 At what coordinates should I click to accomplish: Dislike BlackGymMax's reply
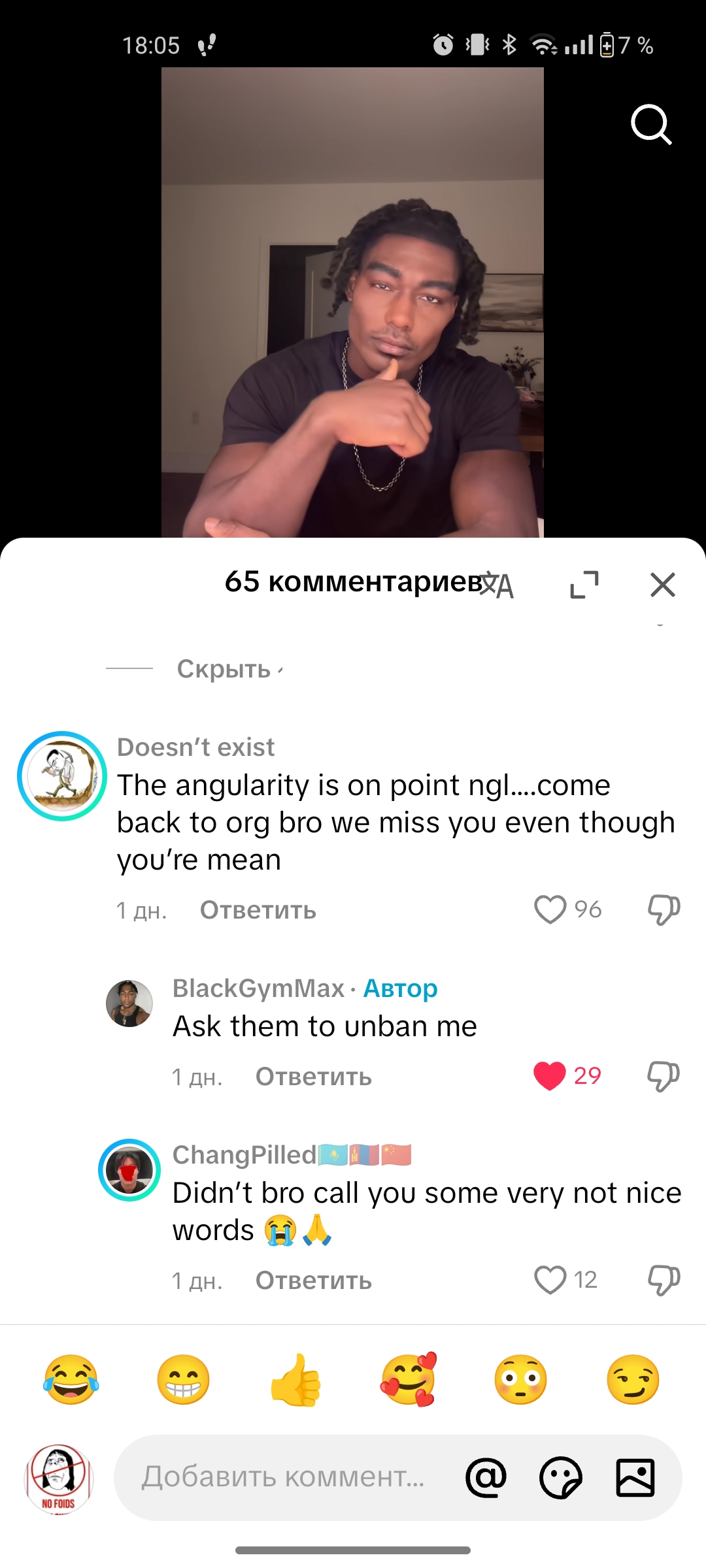[664, 1076]
